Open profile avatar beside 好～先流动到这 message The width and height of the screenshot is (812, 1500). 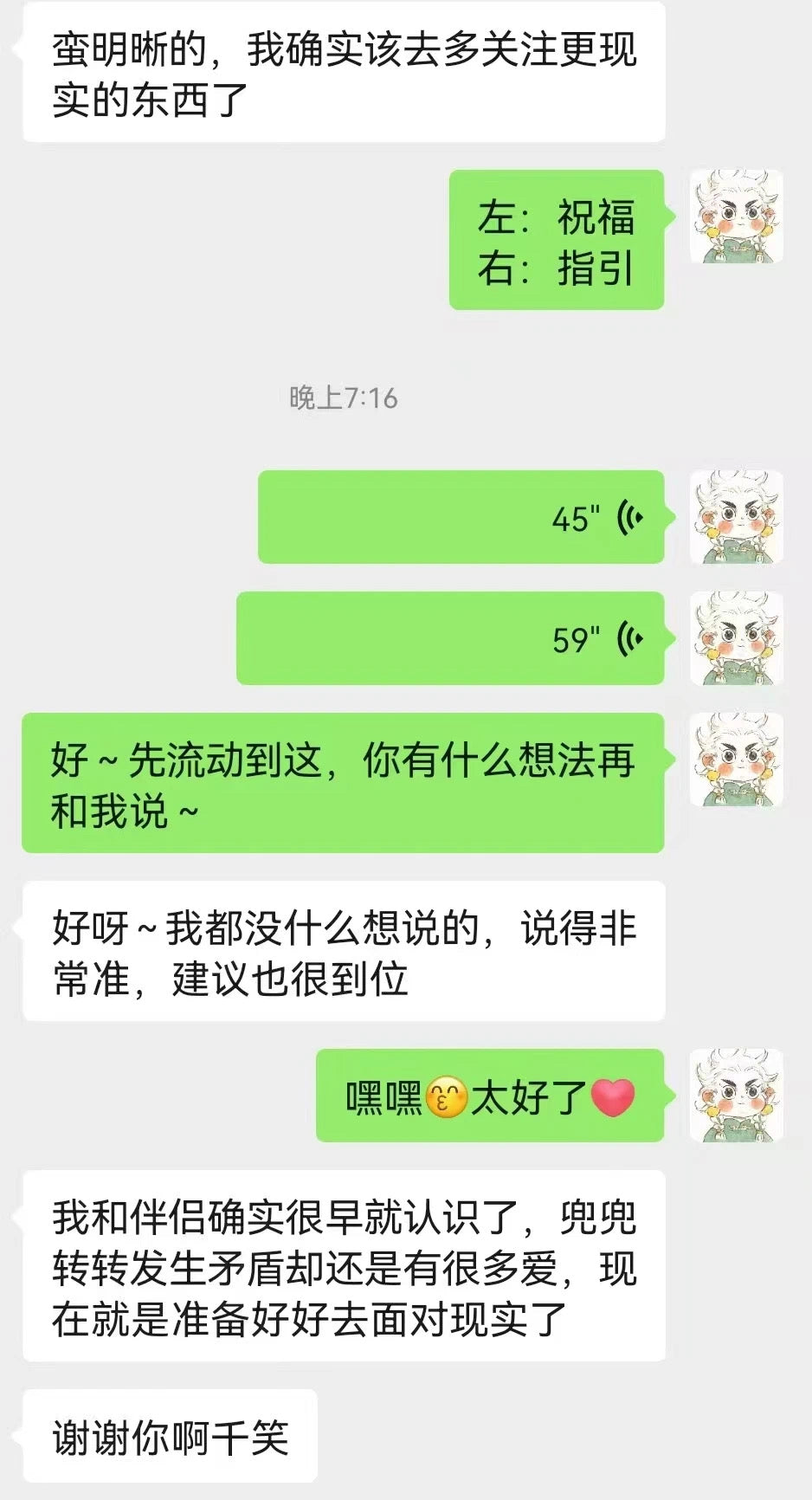point(736,760)
